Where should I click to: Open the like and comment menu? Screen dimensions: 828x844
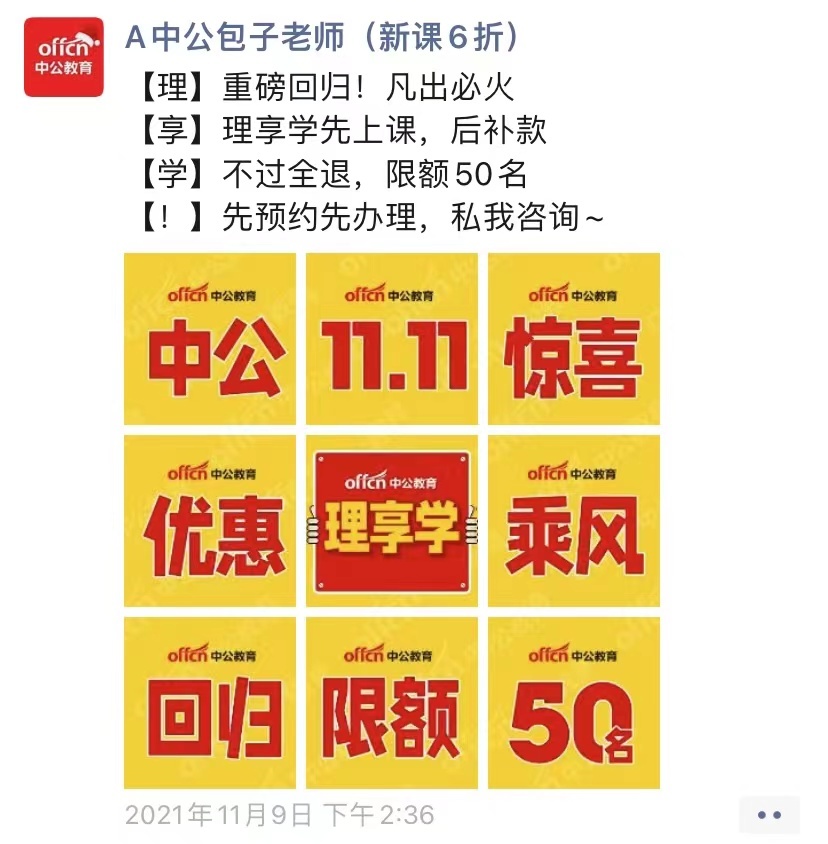point(769,815)
